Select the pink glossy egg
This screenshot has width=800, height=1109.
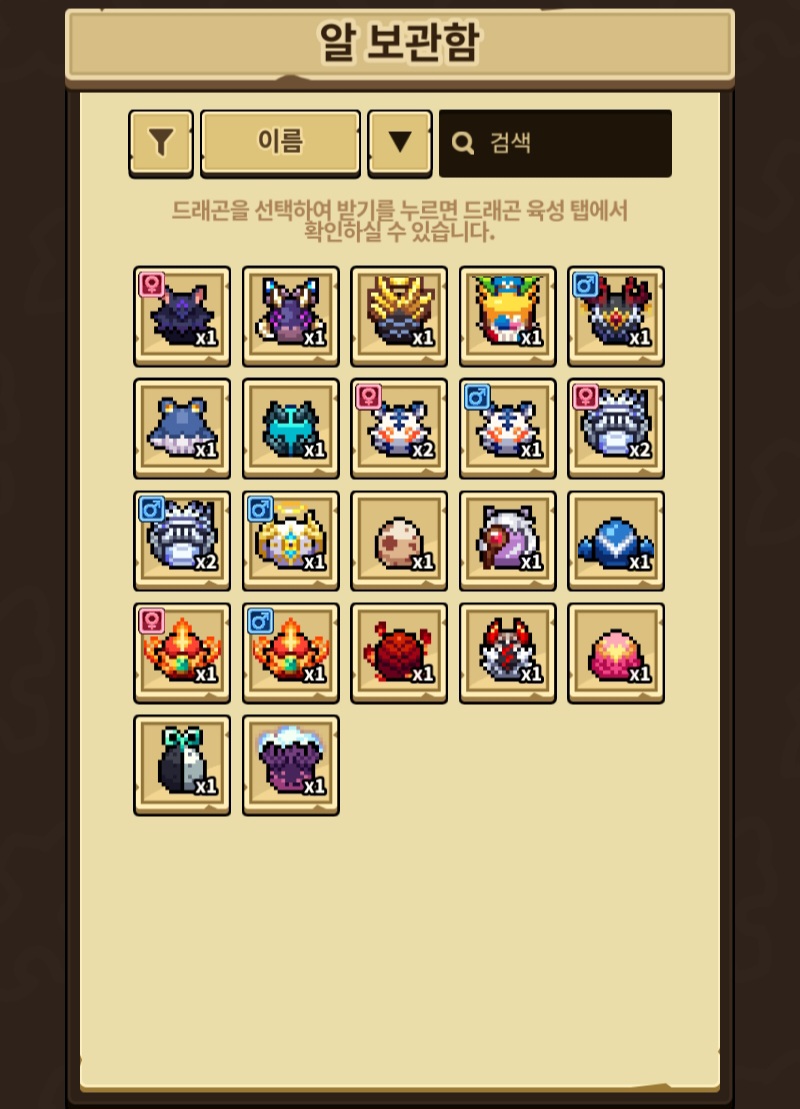(616, 652)
